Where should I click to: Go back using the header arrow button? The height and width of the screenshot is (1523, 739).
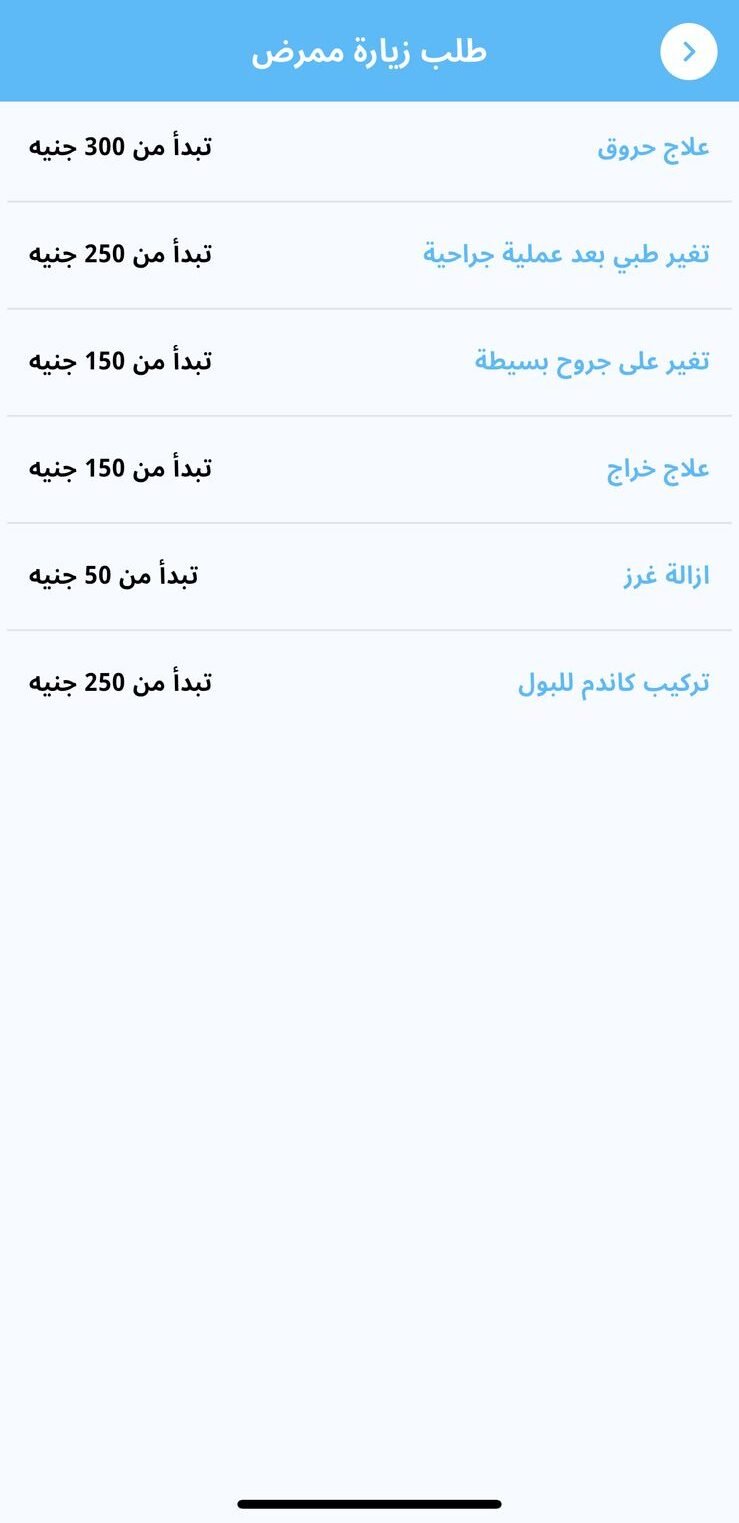688,51
